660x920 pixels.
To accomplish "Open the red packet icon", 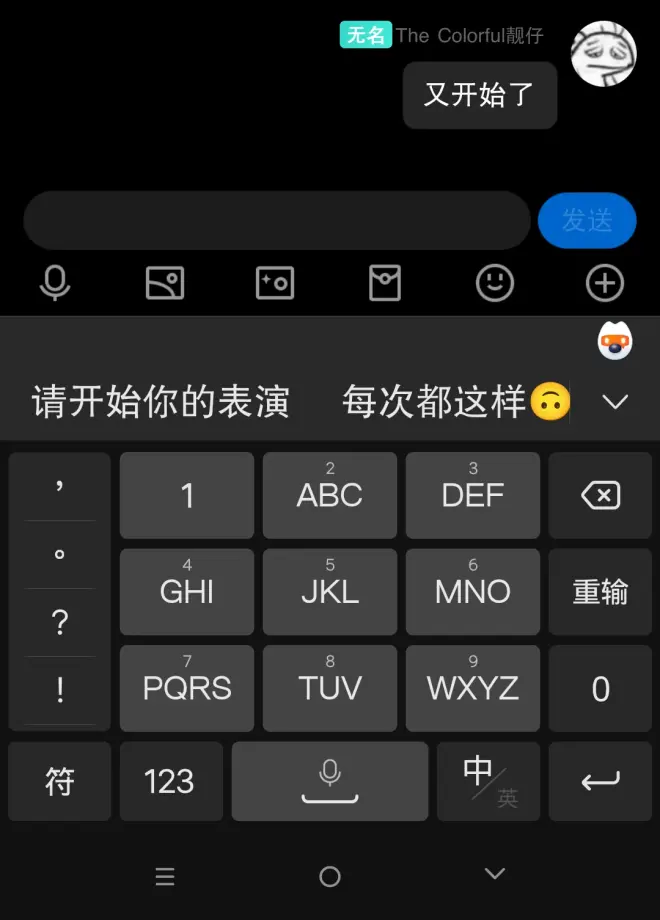I will (x=385, y=283).
